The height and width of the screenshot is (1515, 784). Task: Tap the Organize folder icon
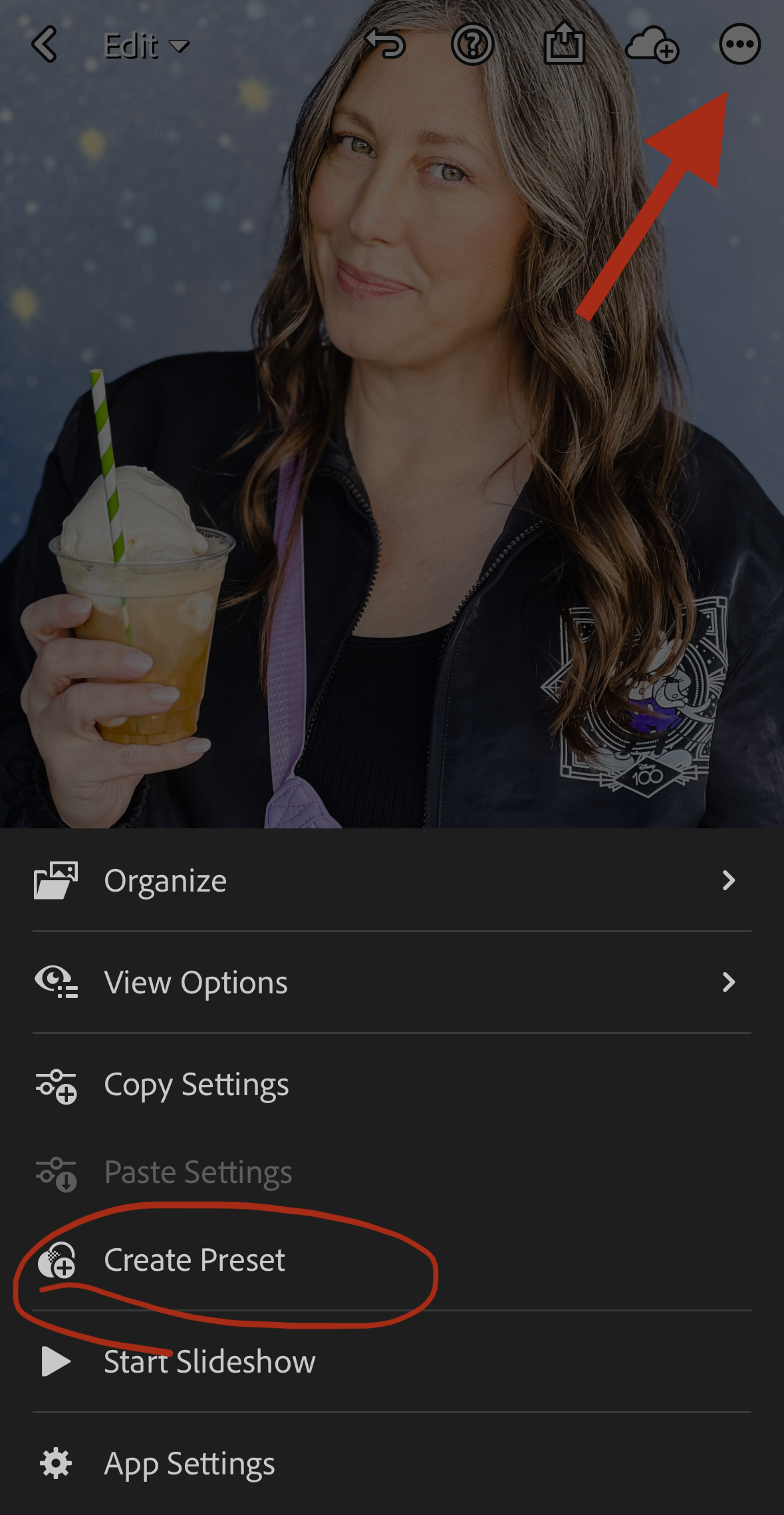point(57,880)
